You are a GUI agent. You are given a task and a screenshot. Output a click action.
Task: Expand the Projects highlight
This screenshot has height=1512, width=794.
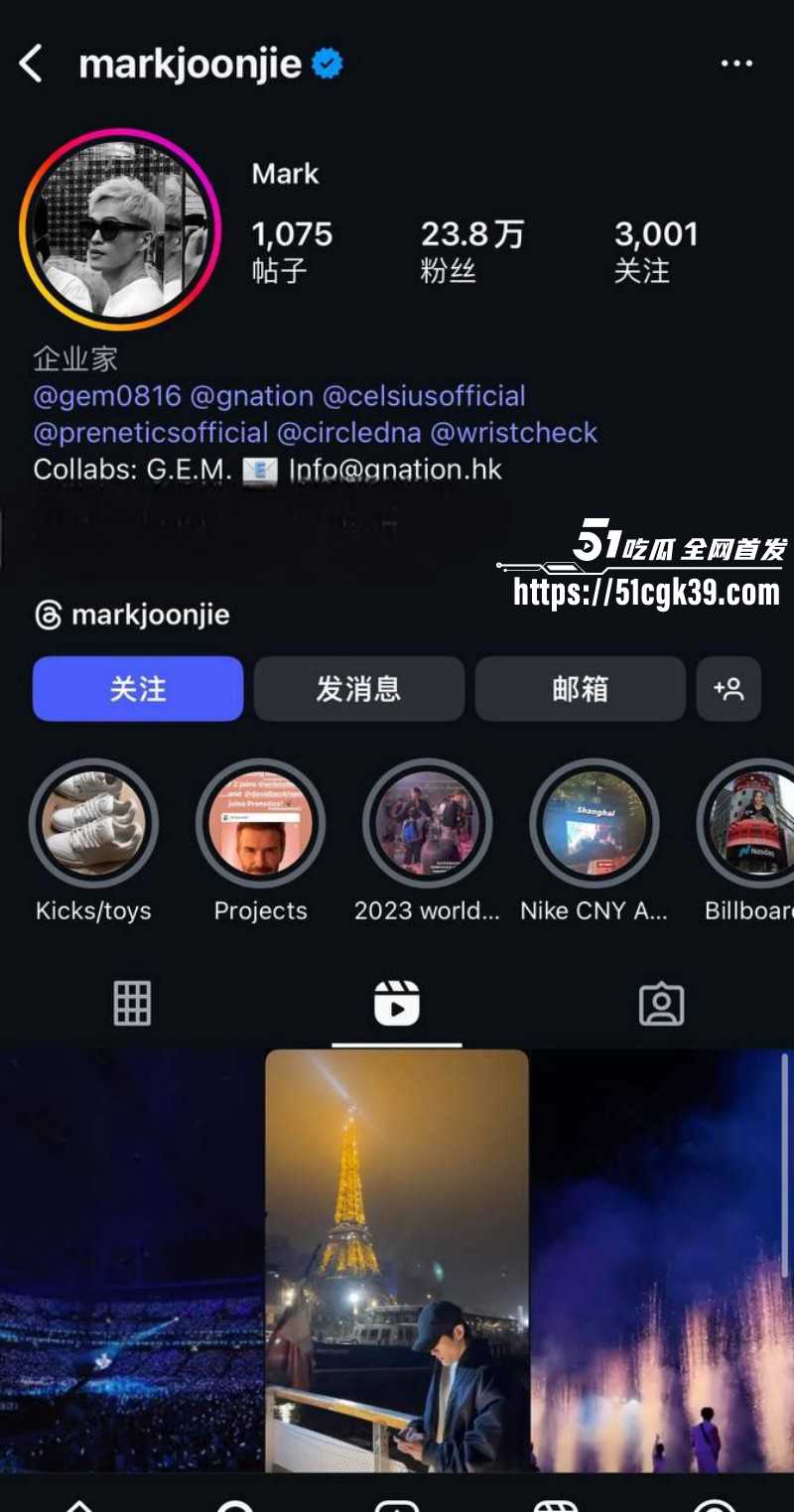point(259,823)
